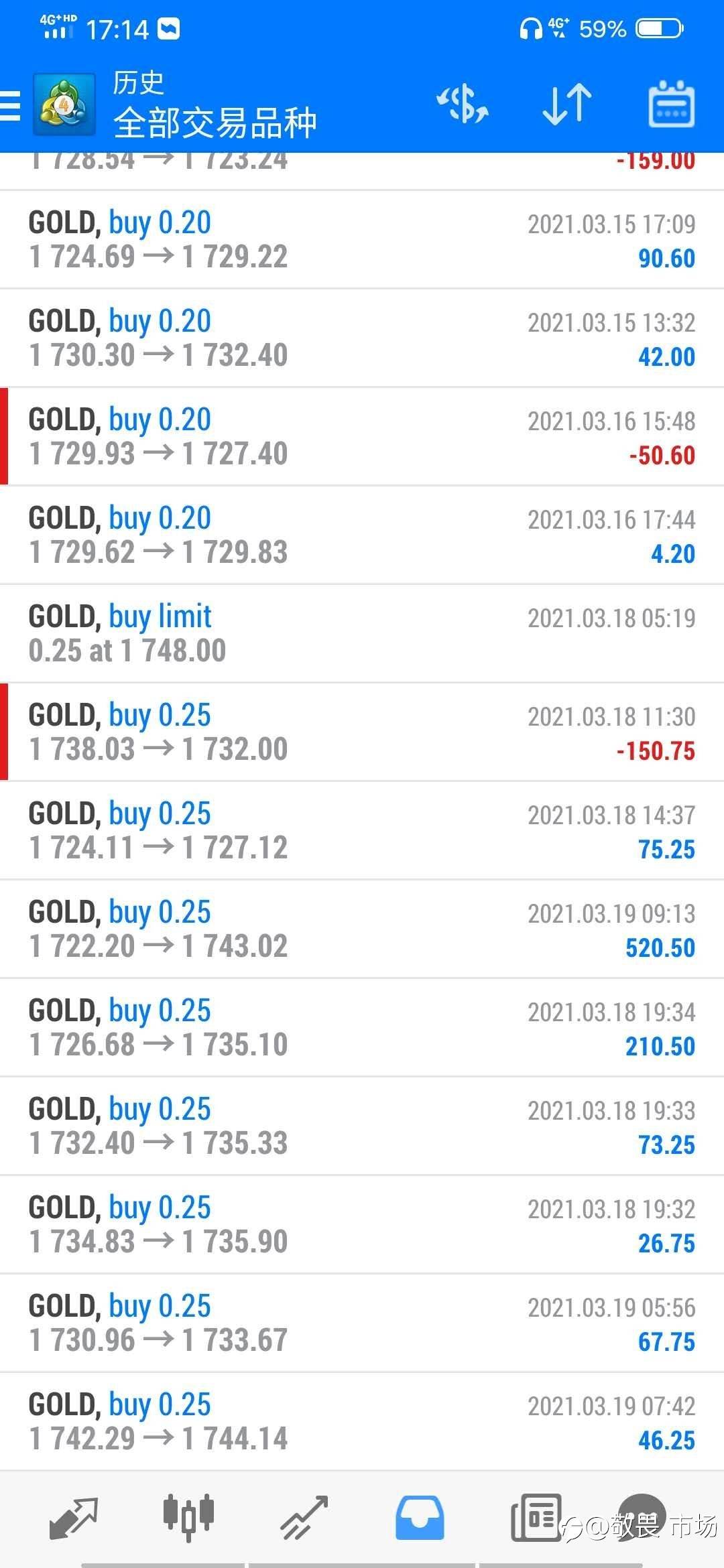Tap the currency symbol filter icon
This screenshot has width=724, height=1568.
click(463, 105)
